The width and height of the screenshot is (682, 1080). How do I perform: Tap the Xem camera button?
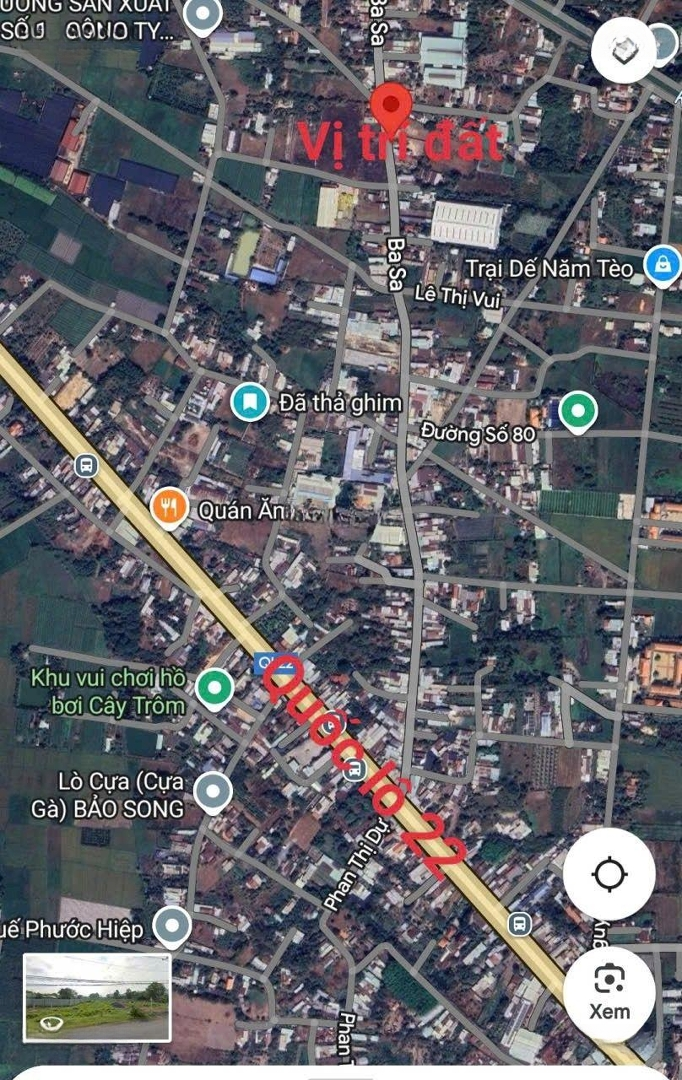pos(609,993)
